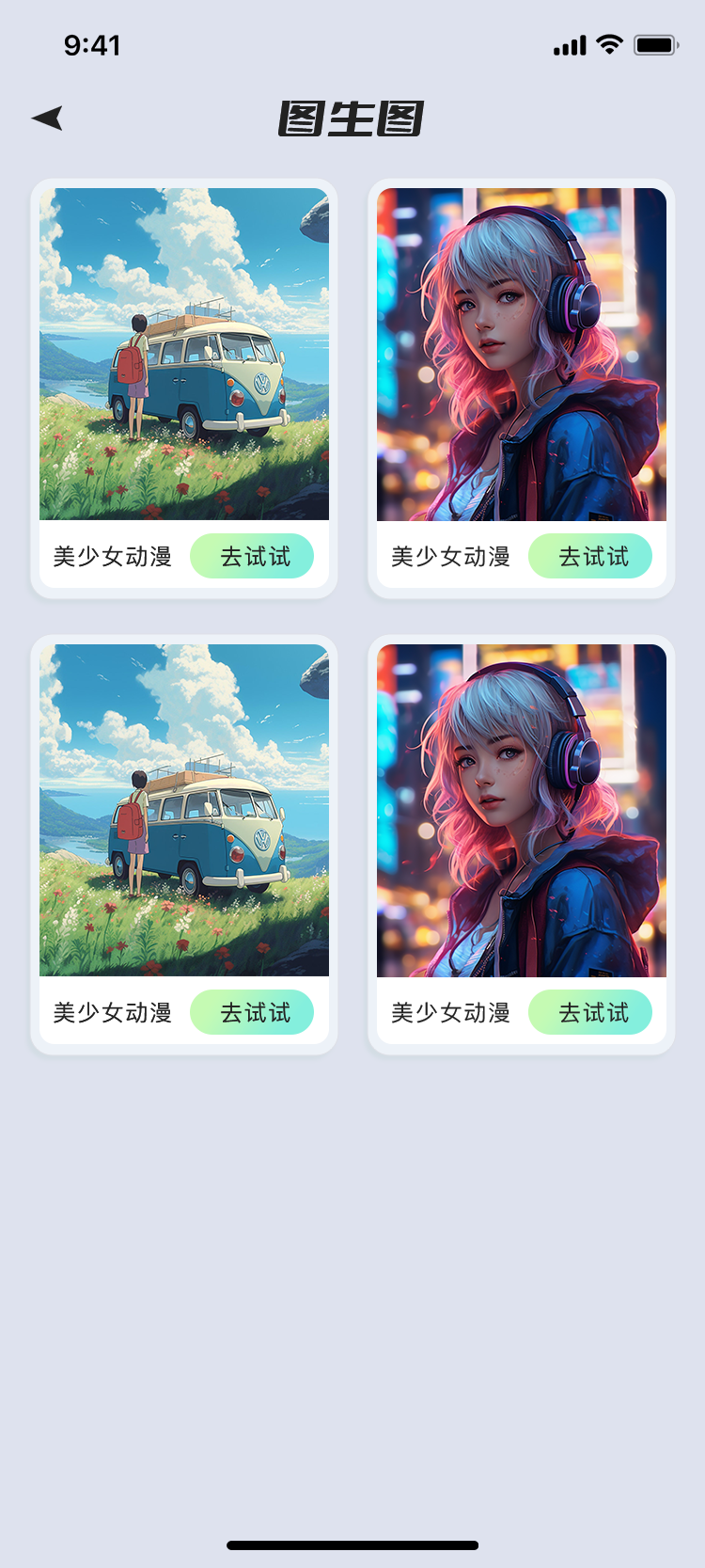
Task: Tap 去试试 on the bottom headphone girl card
Action: pyautogui.click(x=590, y=1012)
